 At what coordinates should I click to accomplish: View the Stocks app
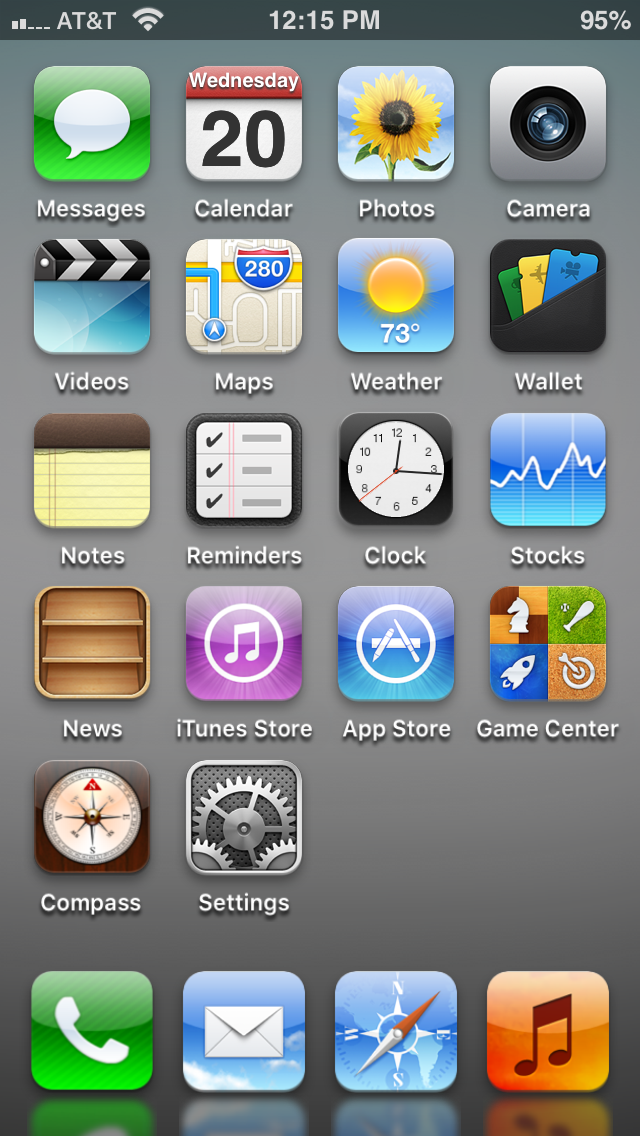tap(548, 470)
